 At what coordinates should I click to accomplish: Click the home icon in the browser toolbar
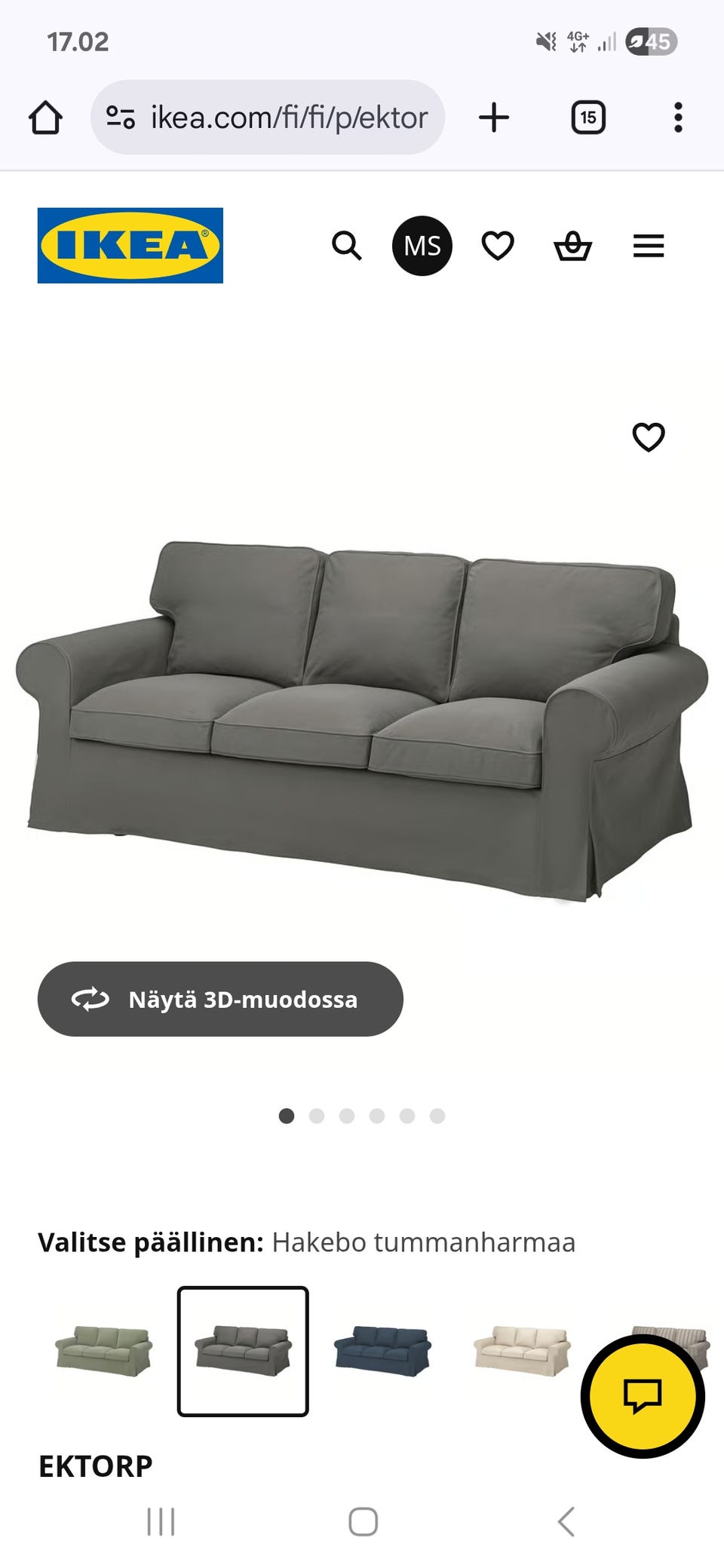(x=45, y=117)
